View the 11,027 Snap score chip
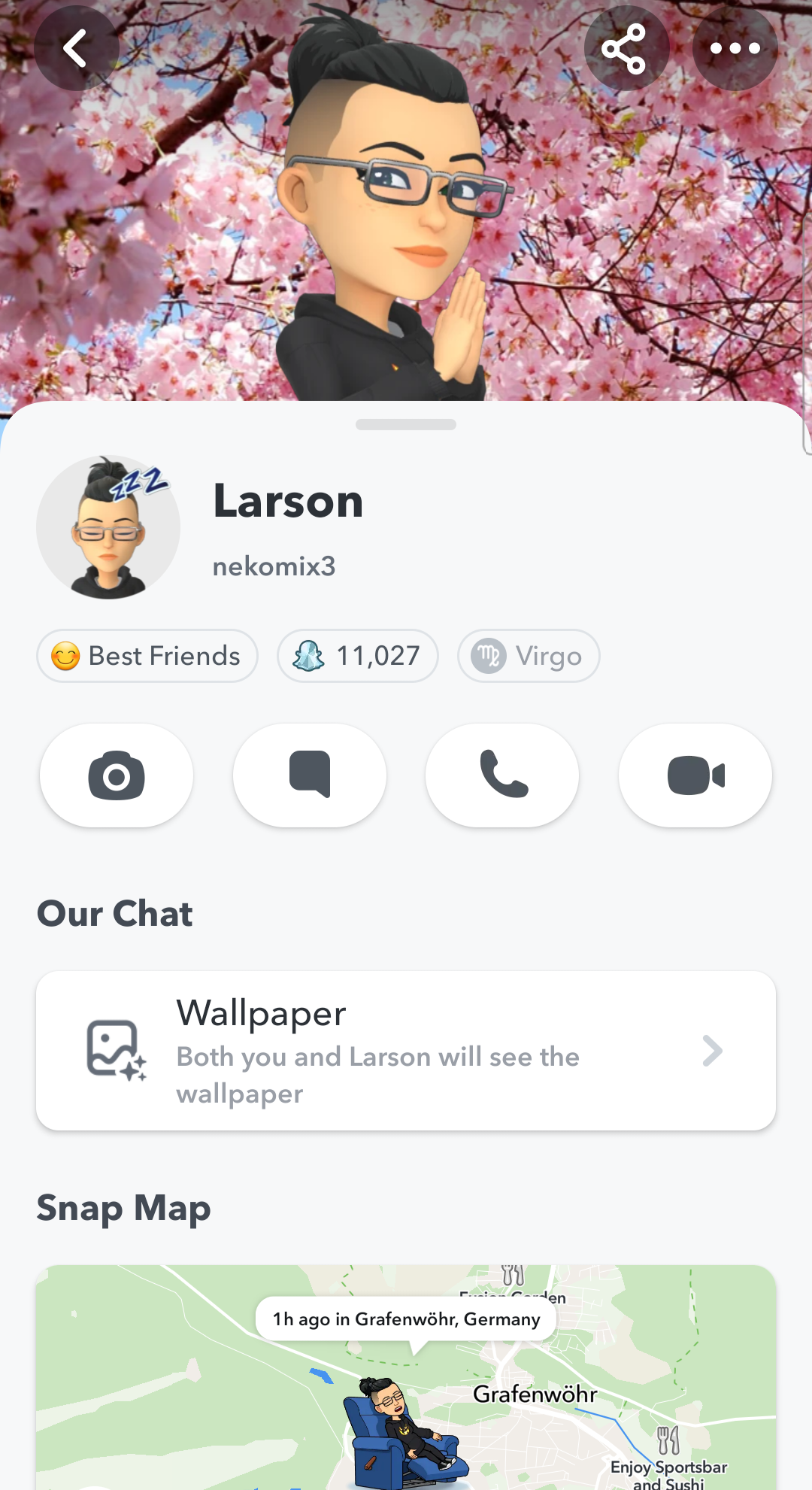 357,656
